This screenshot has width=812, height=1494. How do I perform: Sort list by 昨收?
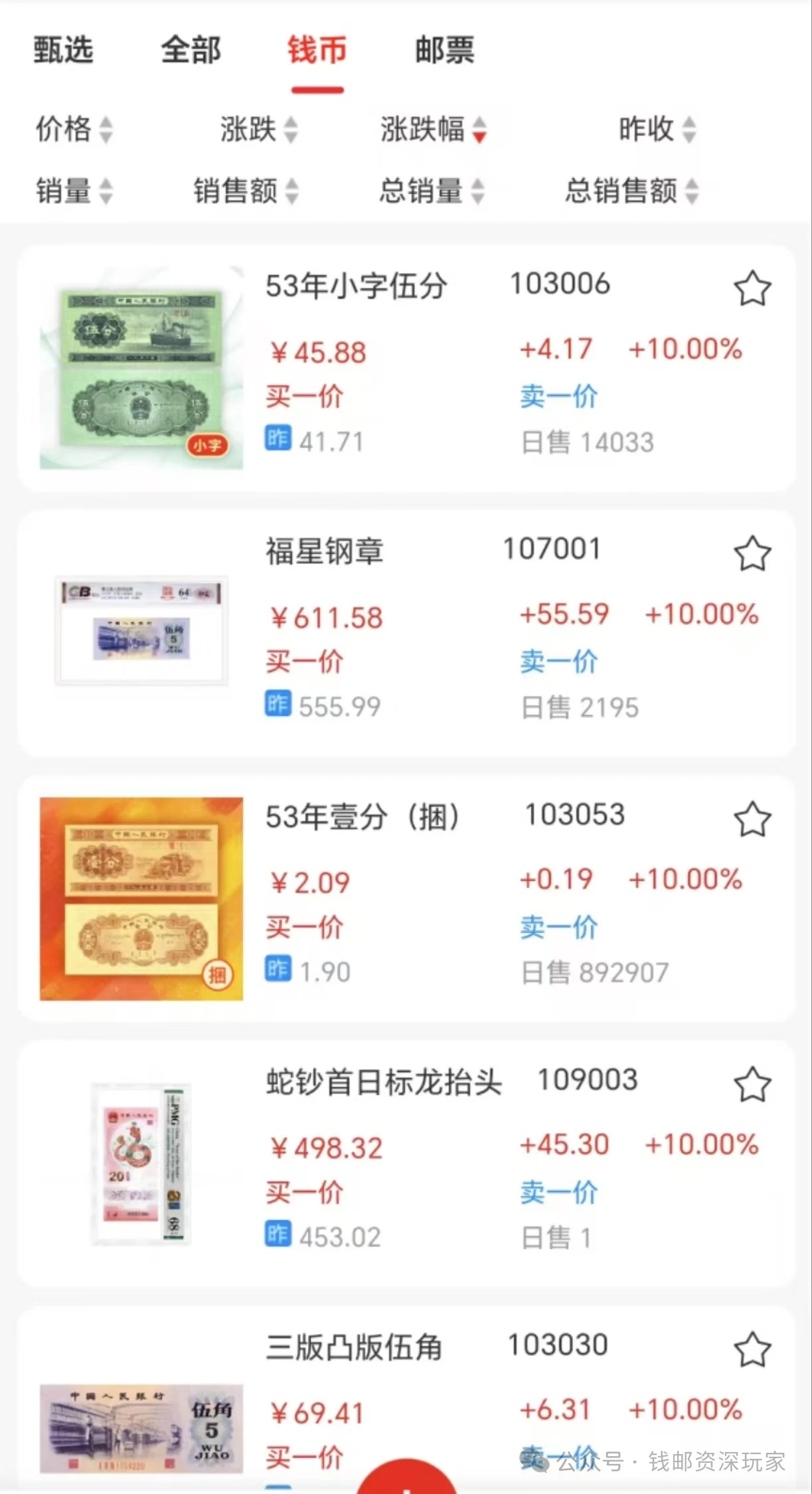[x=657, y=129]
